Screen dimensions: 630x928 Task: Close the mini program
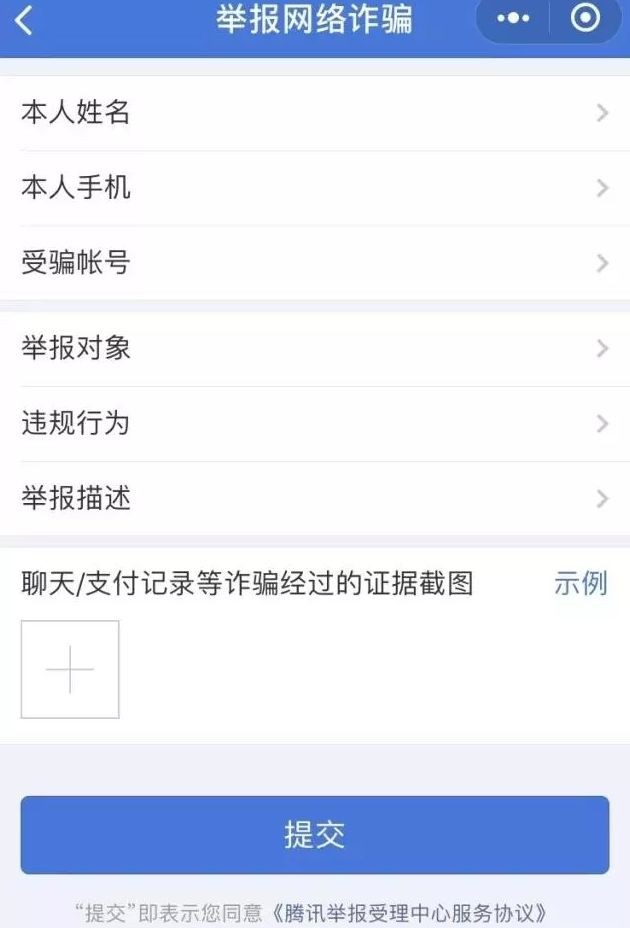coord(585,19)
